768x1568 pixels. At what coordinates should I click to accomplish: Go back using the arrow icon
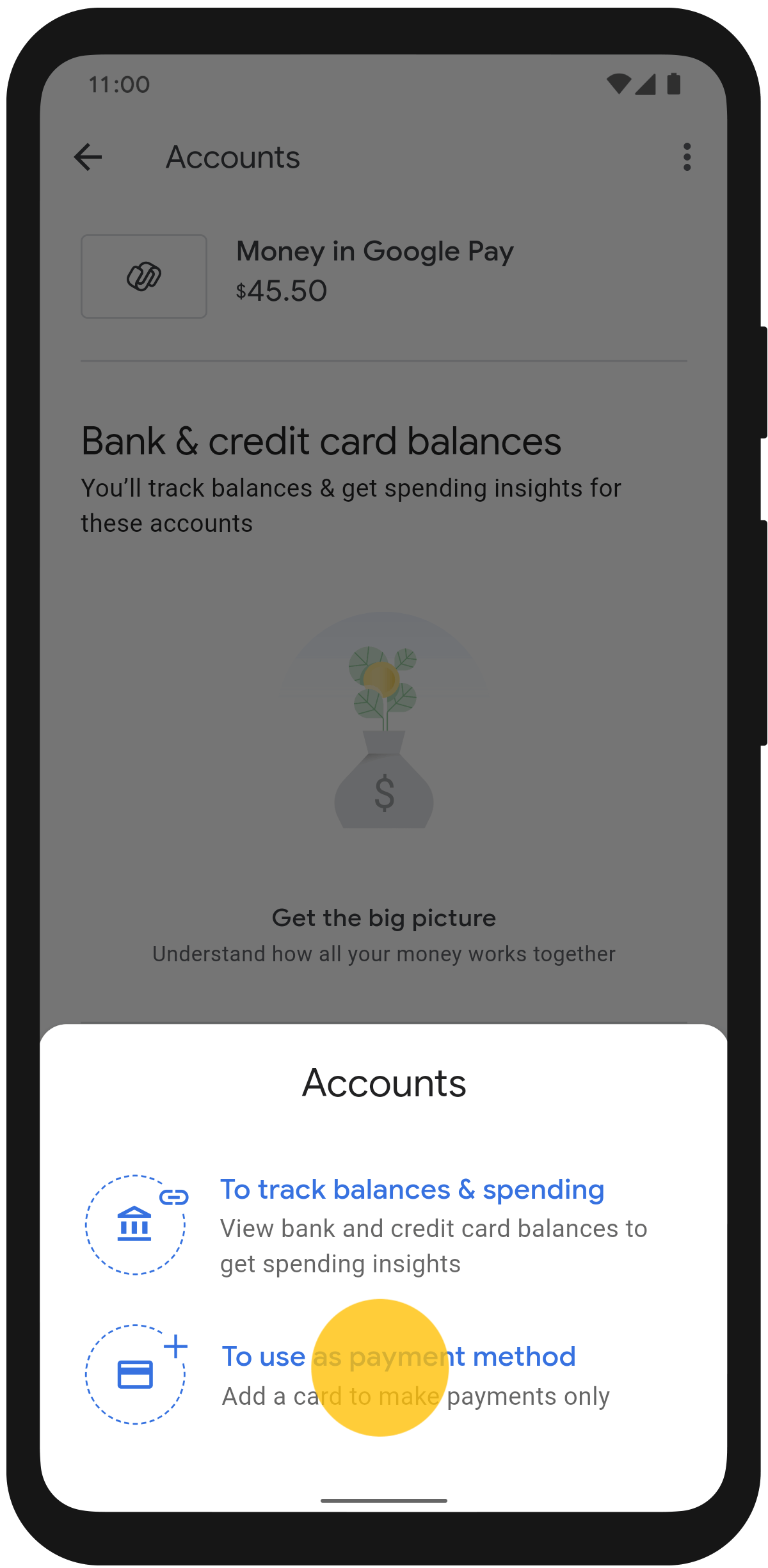[x=88, y=157]
